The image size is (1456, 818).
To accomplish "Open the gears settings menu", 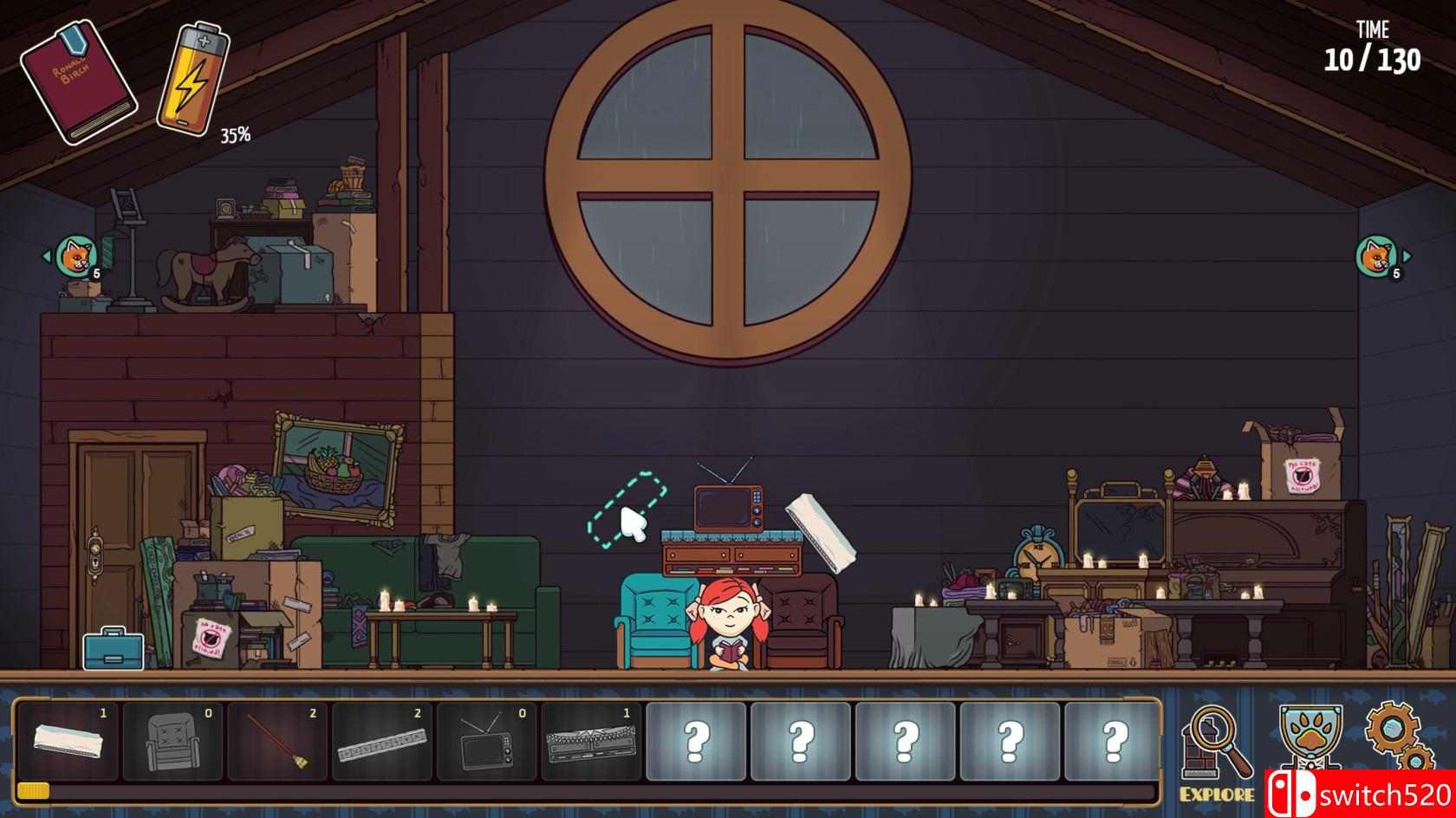I will click(x=1397, y=735).
